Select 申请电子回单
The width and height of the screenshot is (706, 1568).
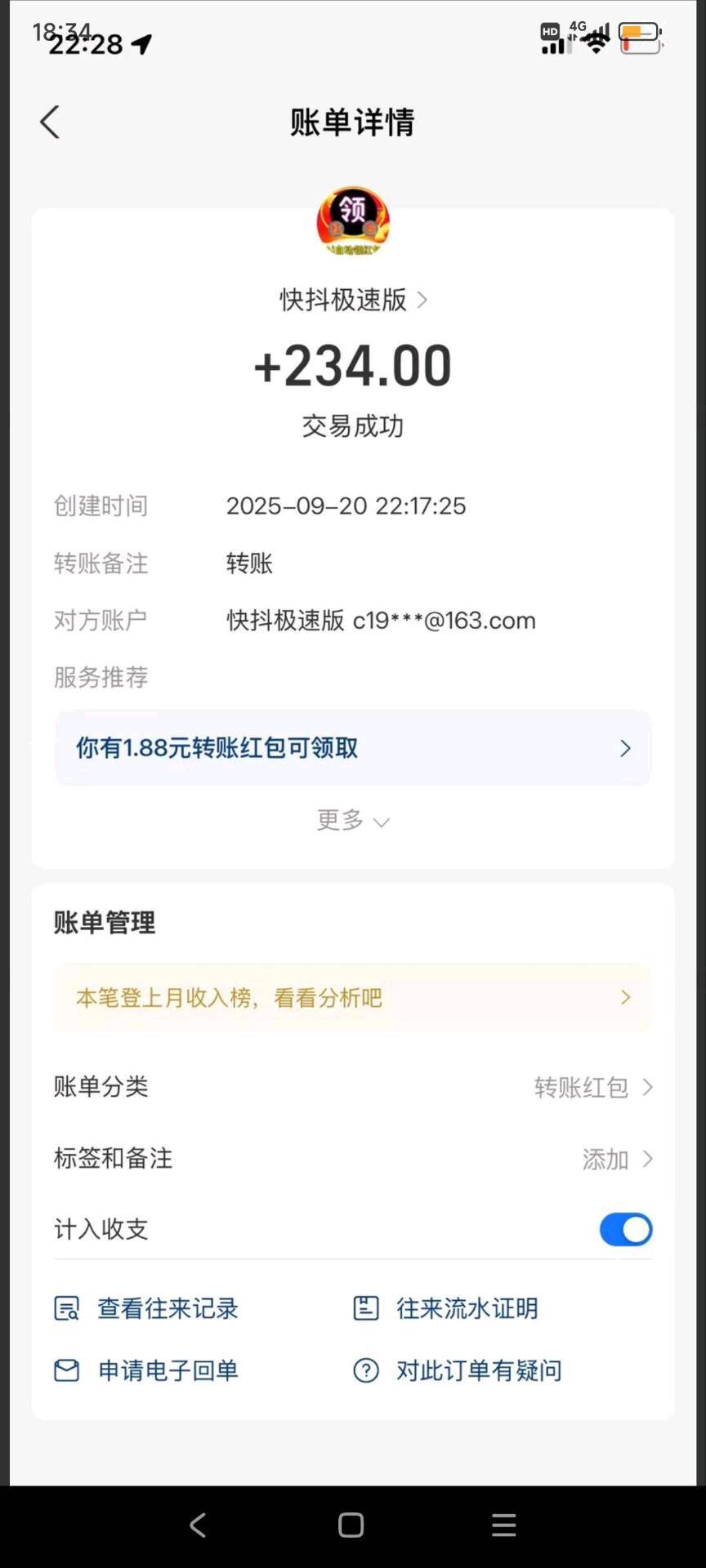[x=147, y=1370]
